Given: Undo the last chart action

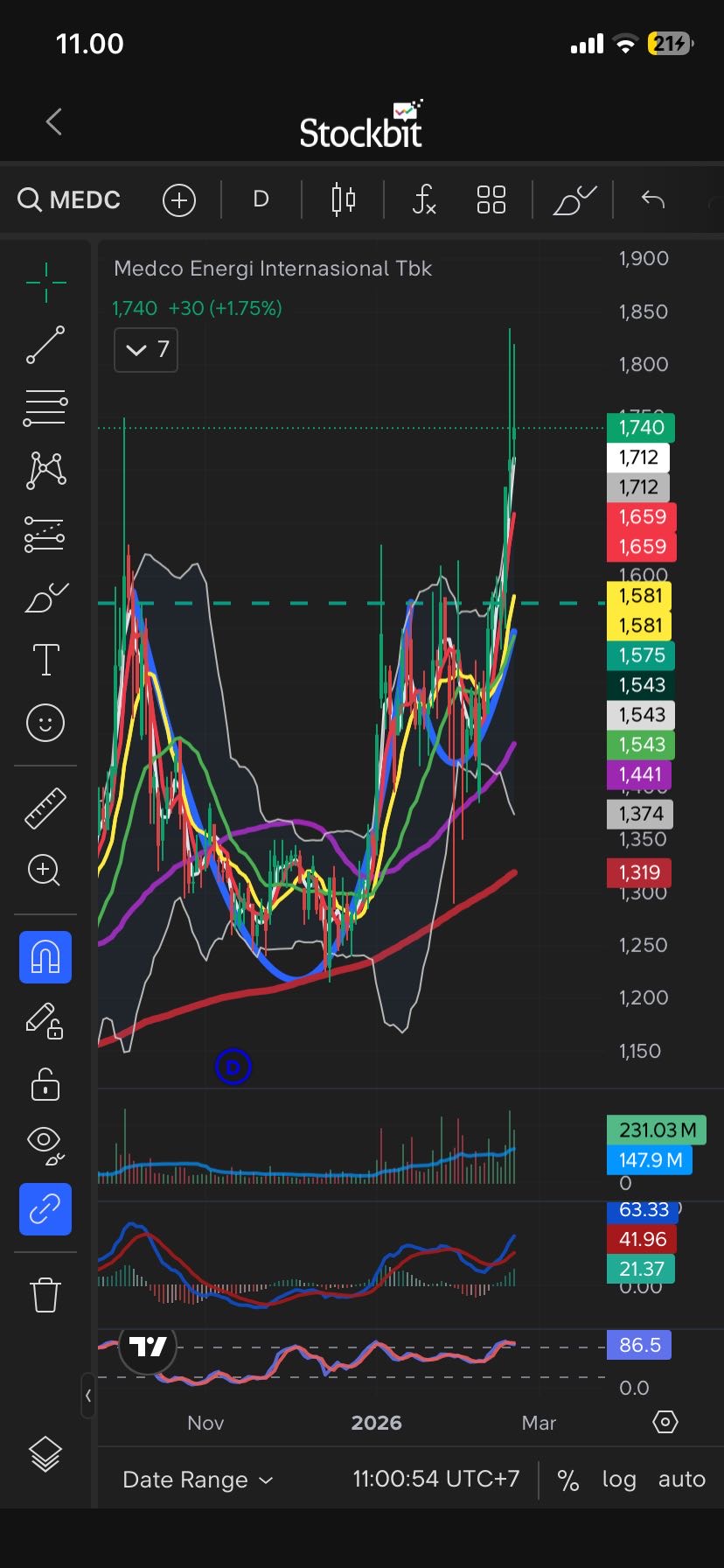Looking at the screenshot, I should (x=653, y=200).
